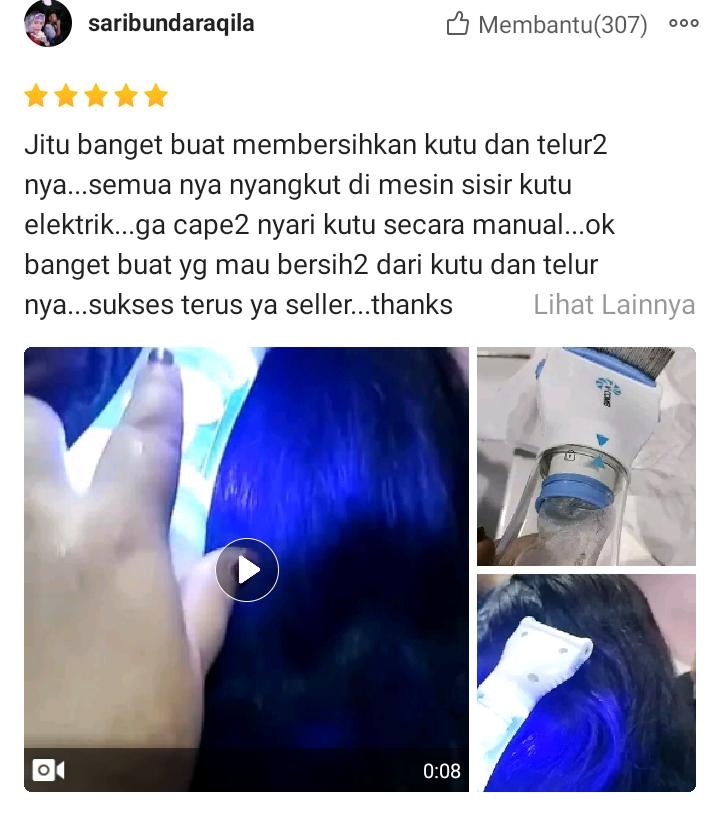Open saribundaraqila's profile avatar
Screen dimensions: 720x815
[x=48, y=24]
